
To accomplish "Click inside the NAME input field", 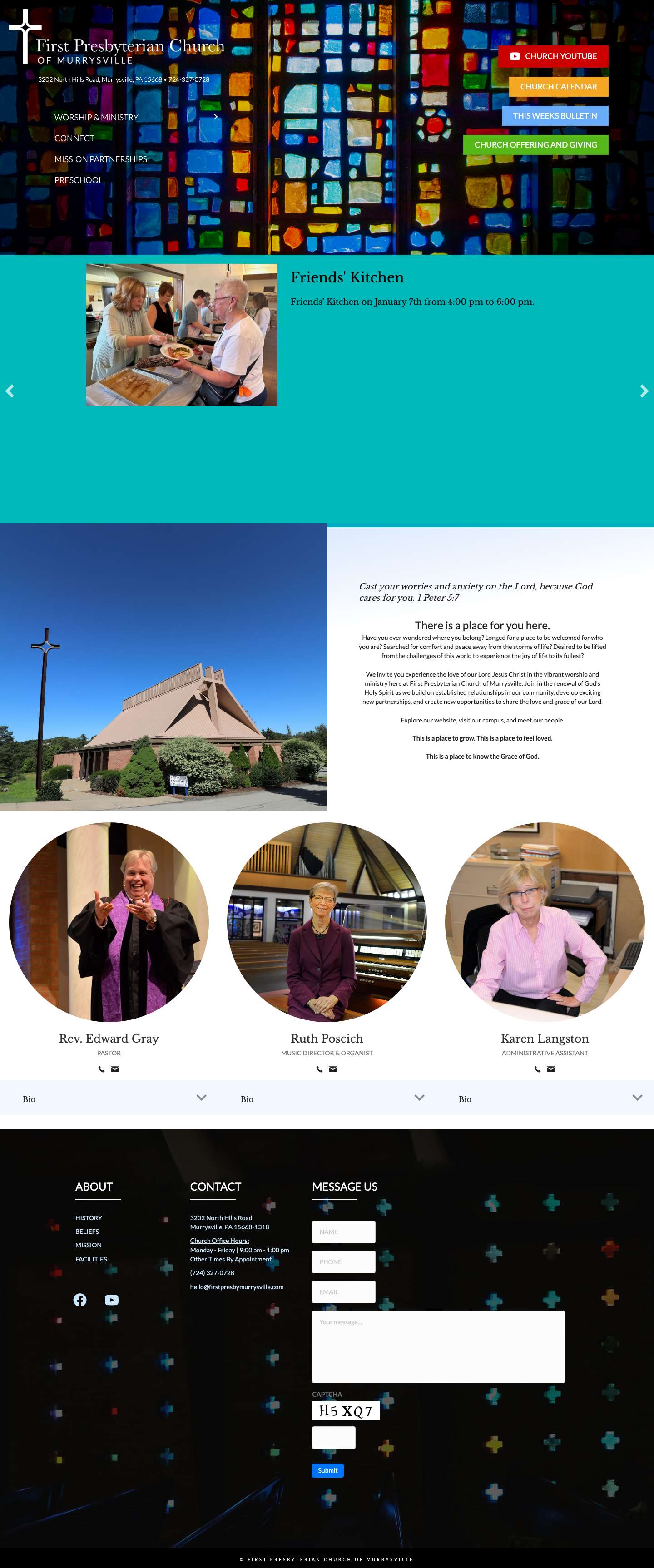I will coord(343,1232).
